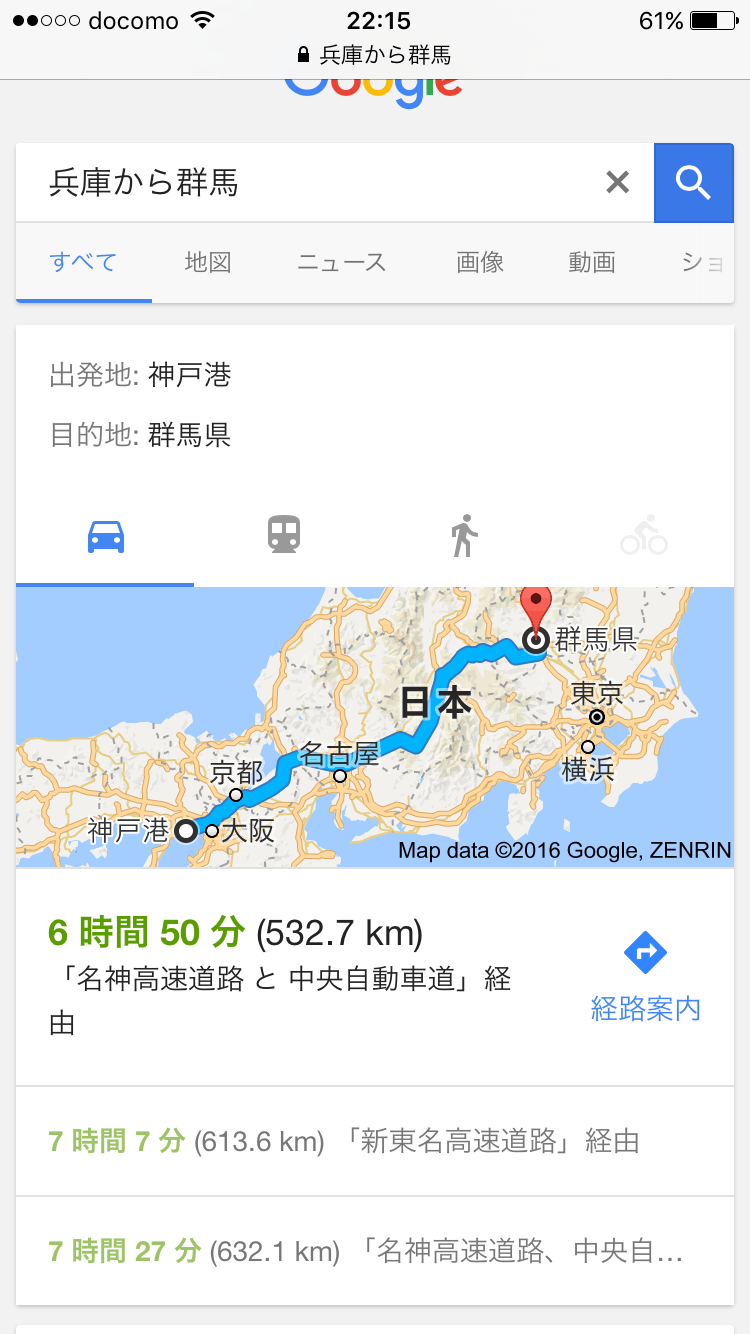750x1334 pixels.
Task: Switch to the ニュース tab
Action: [341, 263]
